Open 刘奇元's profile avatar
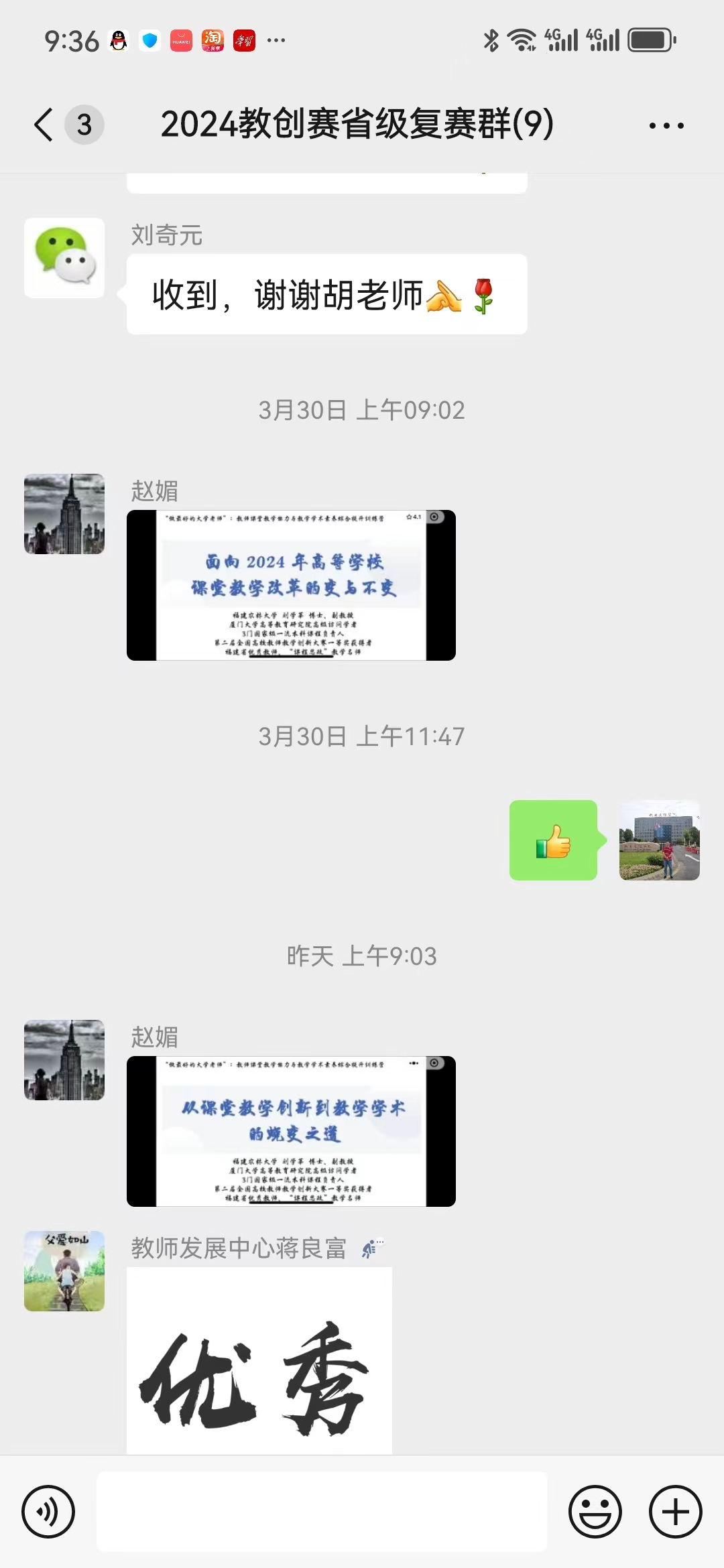Image resolution: width=724 pixels, height=1568 pixels. (x=64, y=258)
